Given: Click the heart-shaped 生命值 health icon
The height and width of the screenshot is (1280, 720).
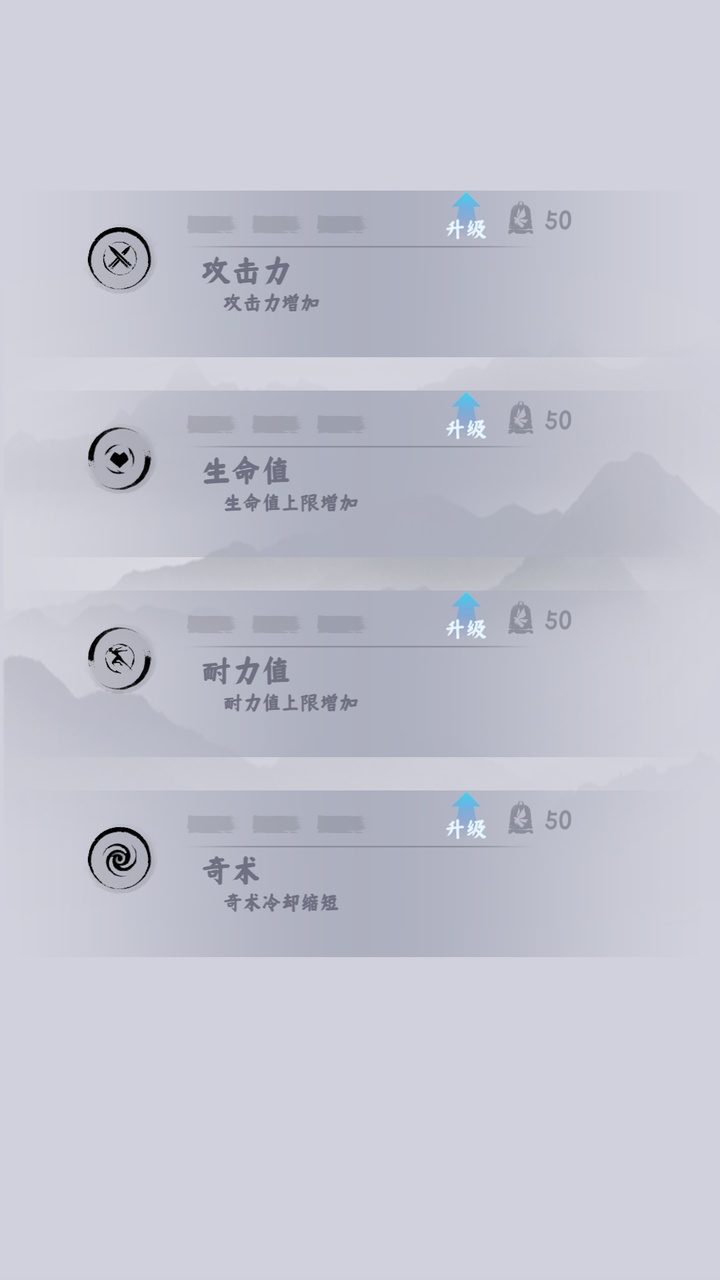Looking at the screenshot, I should tap(119, 460).
